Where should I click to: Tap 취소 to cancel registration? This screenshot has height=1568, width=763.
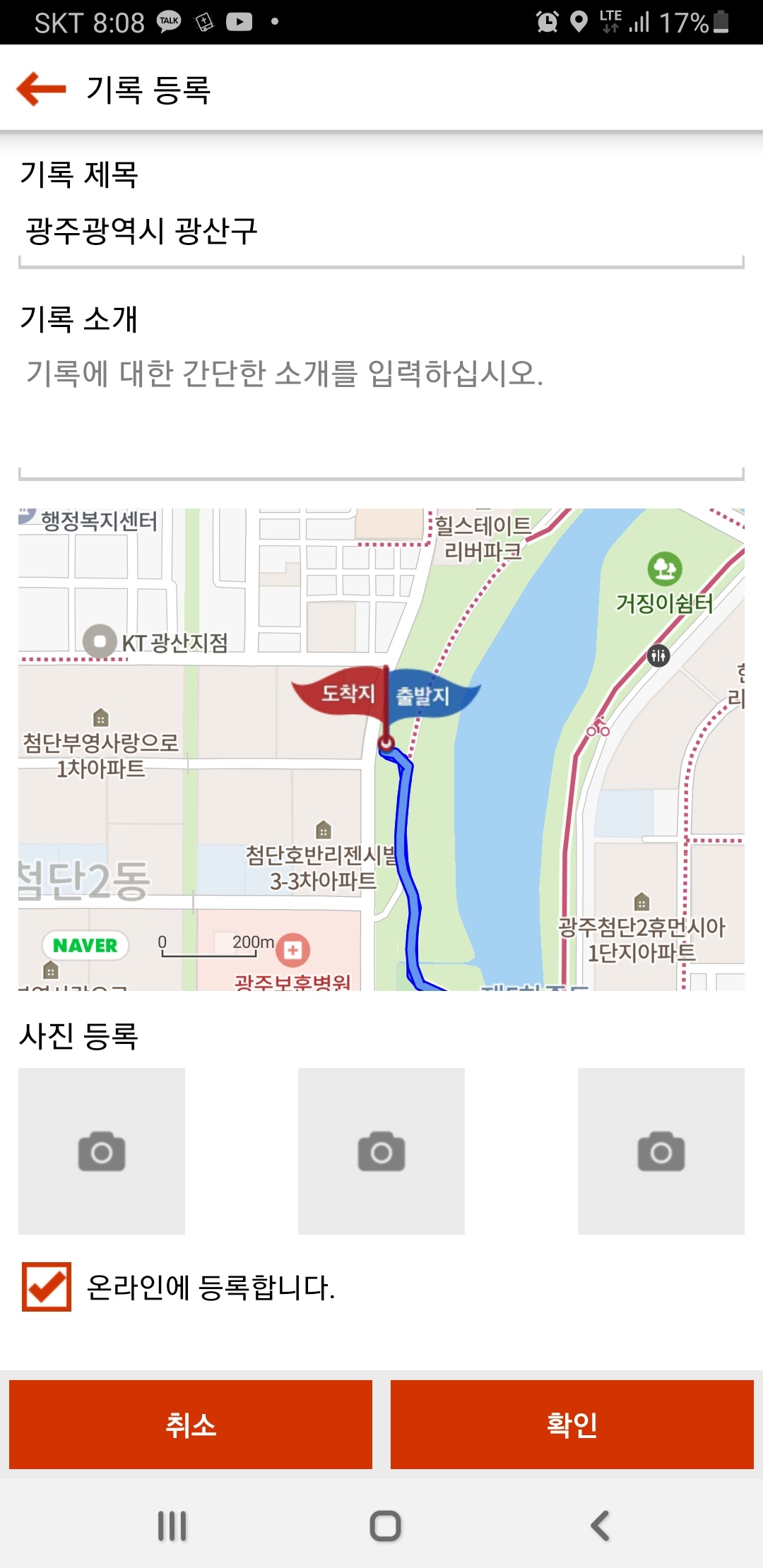tap(191, 1425)
